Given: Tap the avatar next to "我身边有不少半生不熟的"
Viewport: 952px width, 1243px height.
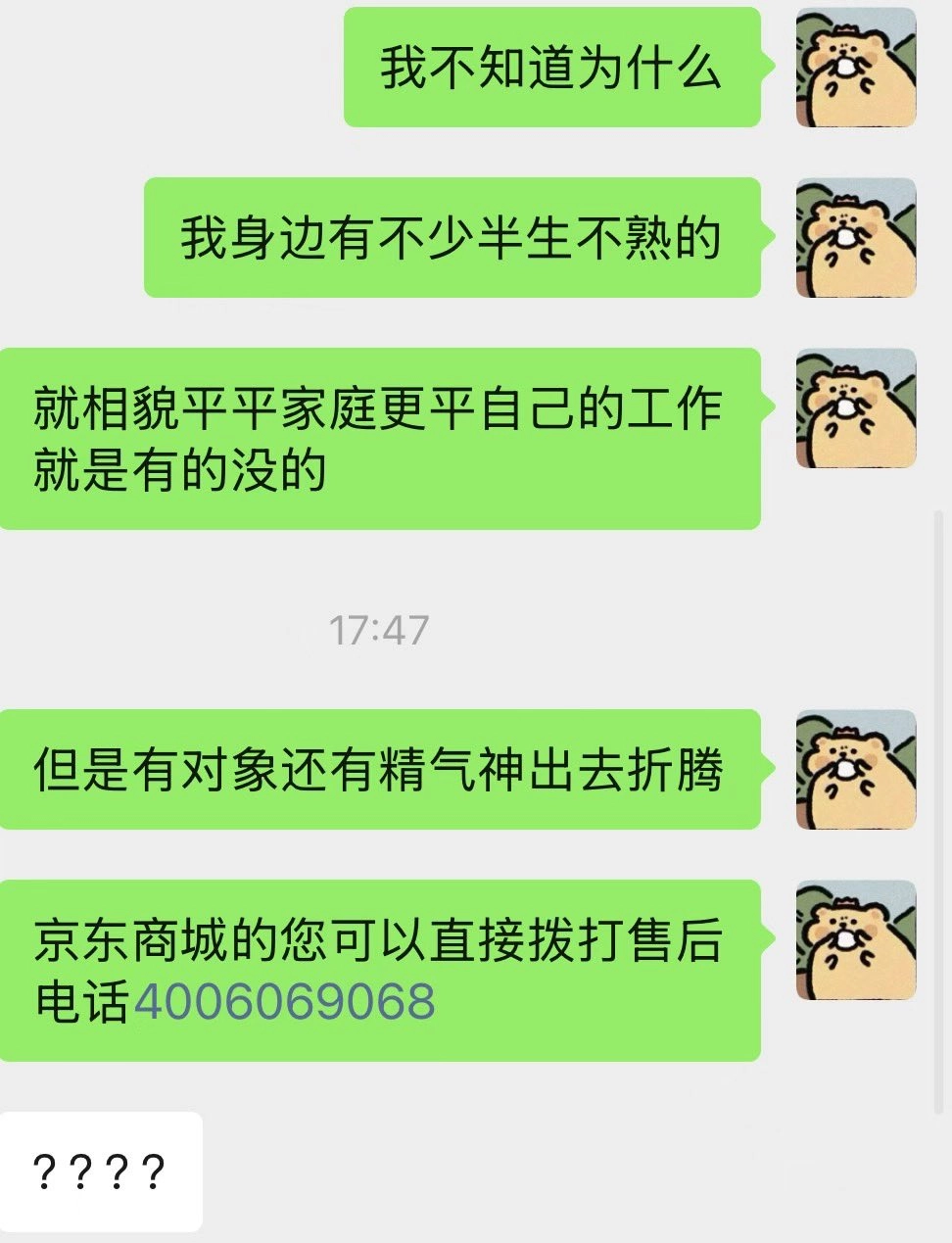Looking at the screenshot, I should [855, 238].
